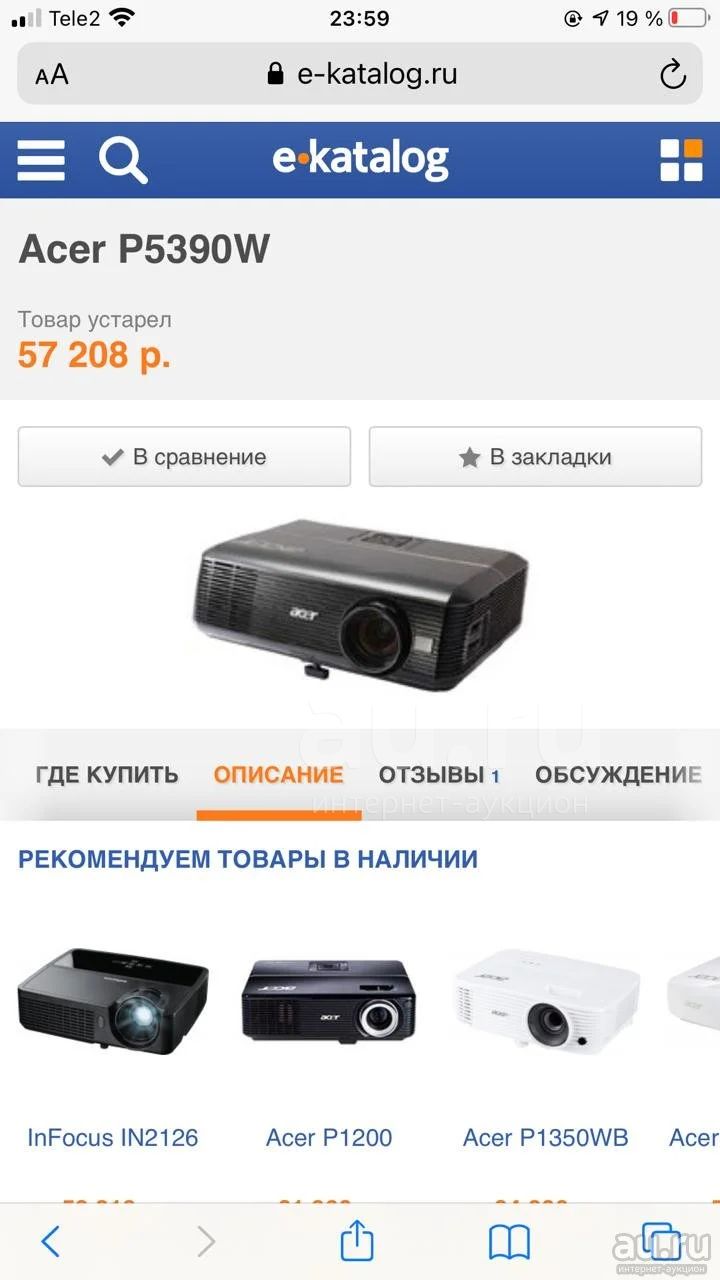This screenshot has height=1280, width=720.
Task: Switch to the ОТЗЫВЫ tab
Action: point(439,774)
